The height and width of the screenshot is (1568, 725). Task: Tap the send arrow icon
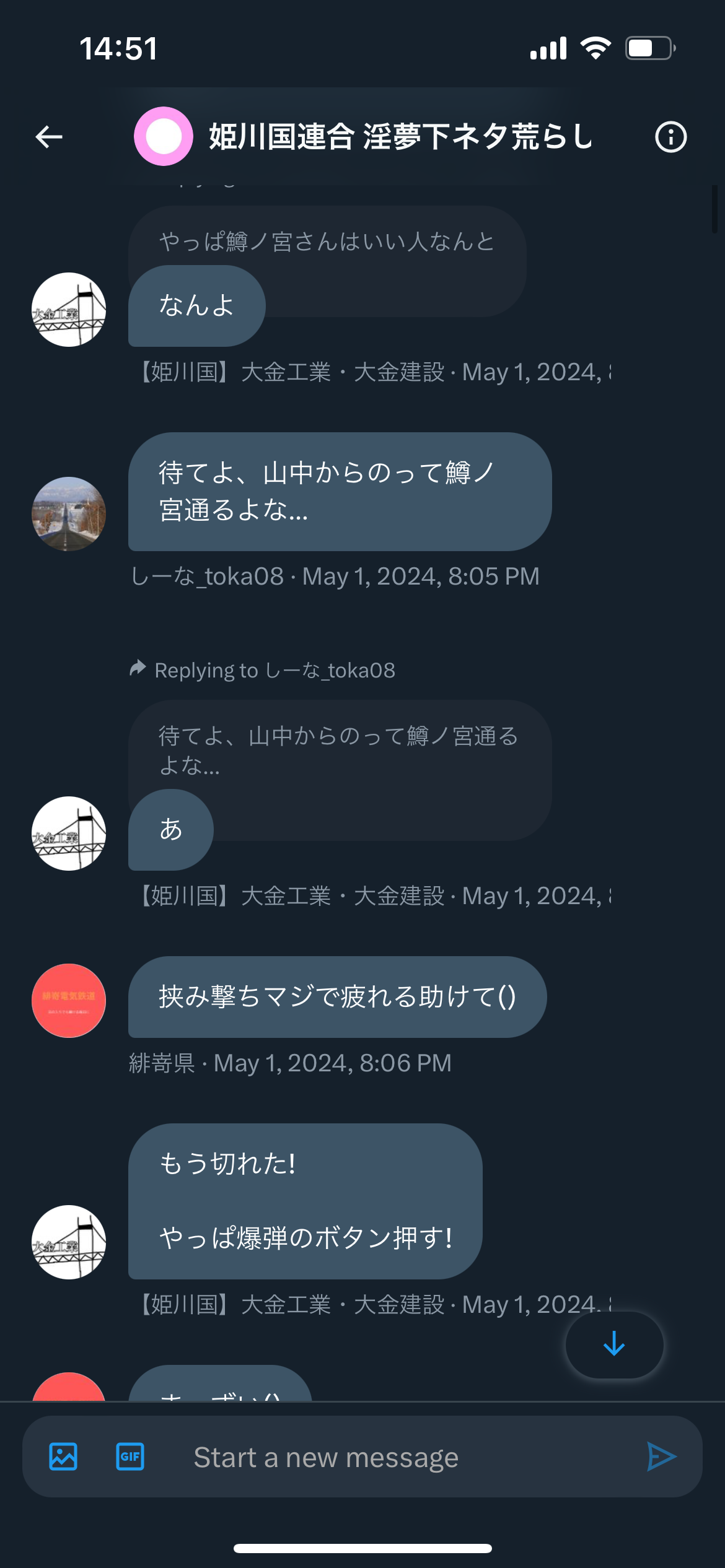tap(661, 1457)
